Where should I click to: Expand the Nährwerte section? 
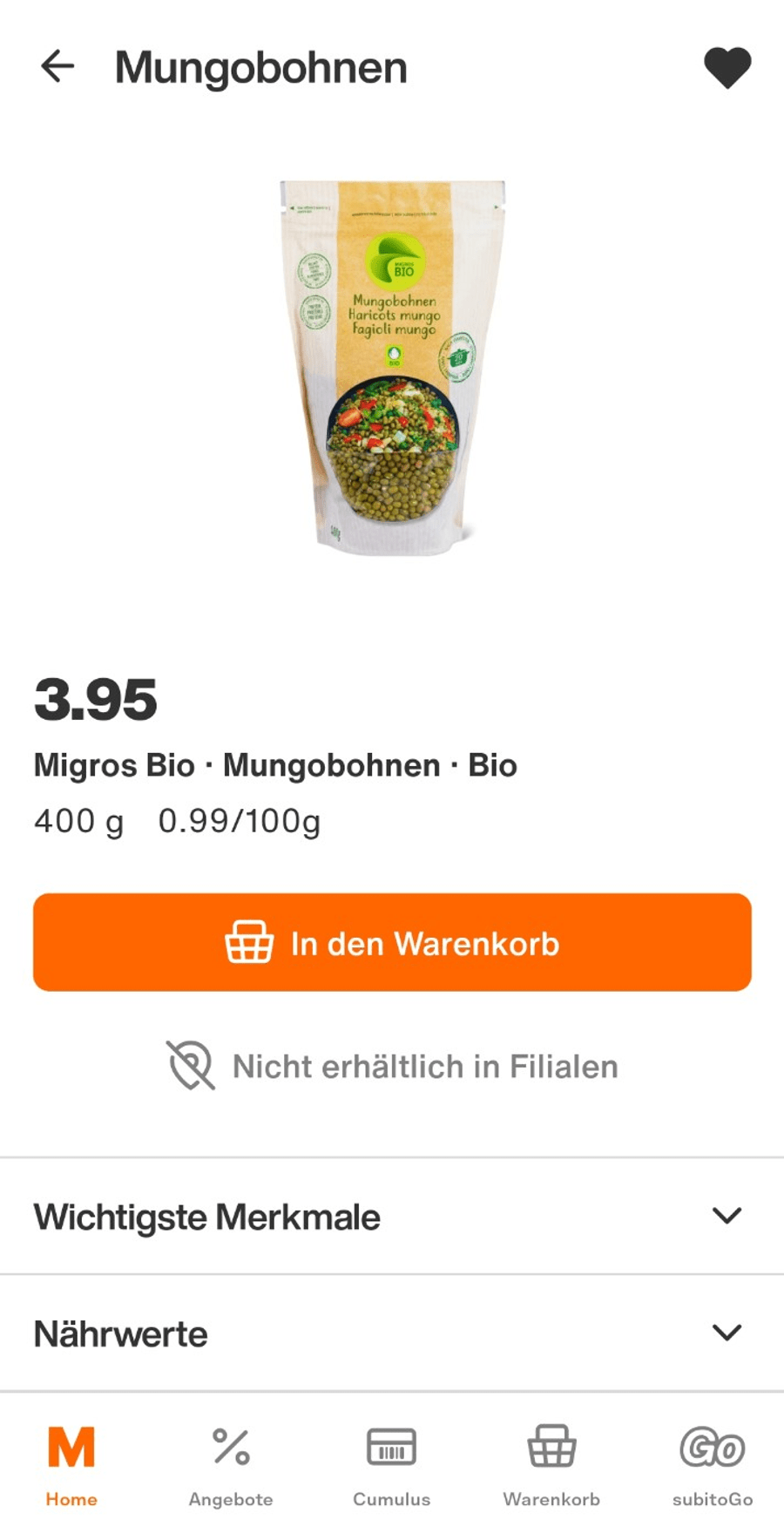coord(392,1333)
